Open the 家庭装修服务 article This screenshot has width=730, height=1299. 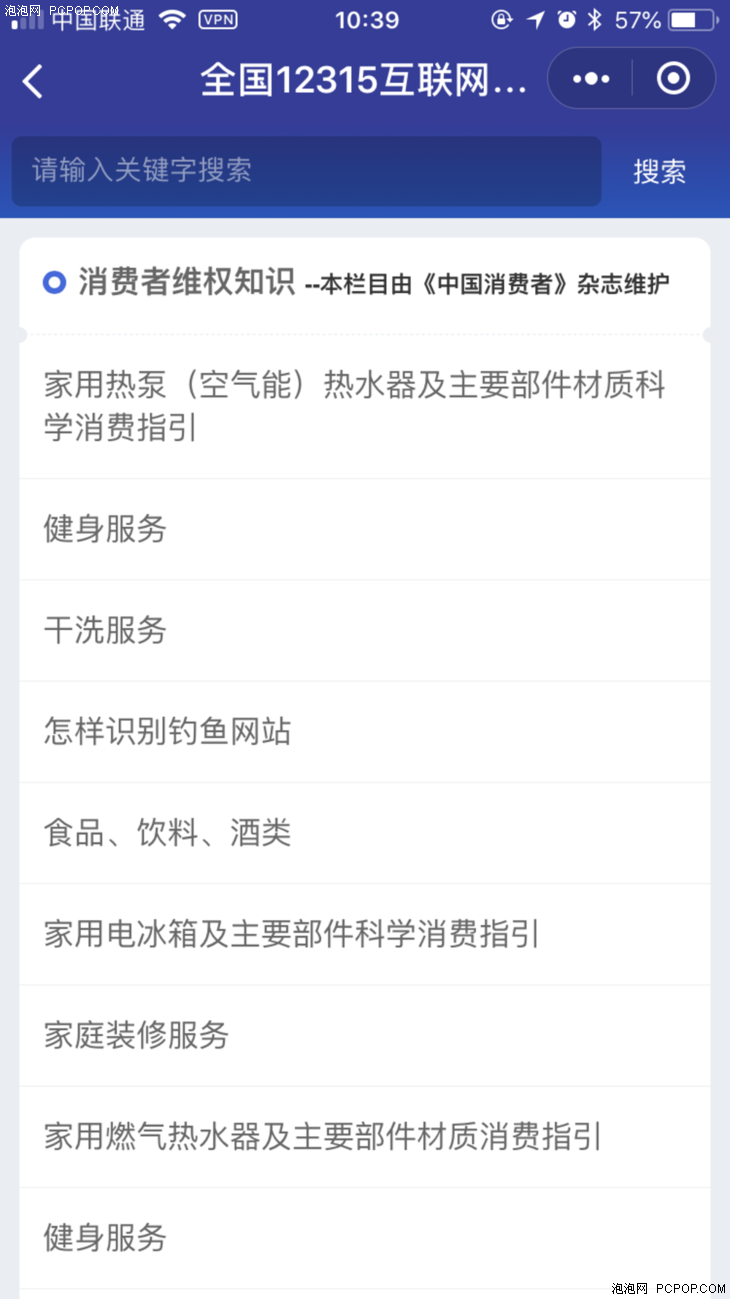click(x=365, y=1035)
